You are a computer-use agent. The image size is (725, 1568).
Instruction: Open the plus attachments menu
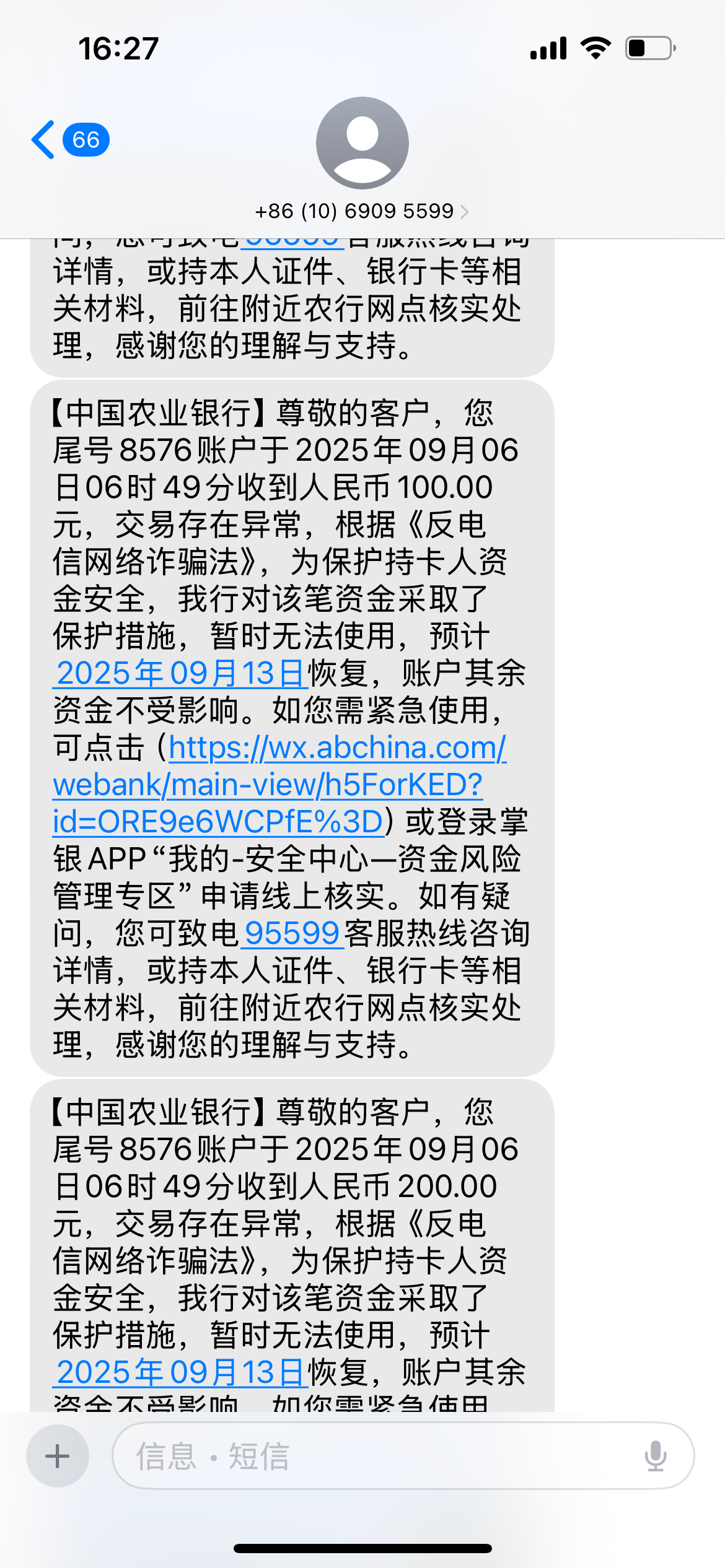click(58, 1456)
